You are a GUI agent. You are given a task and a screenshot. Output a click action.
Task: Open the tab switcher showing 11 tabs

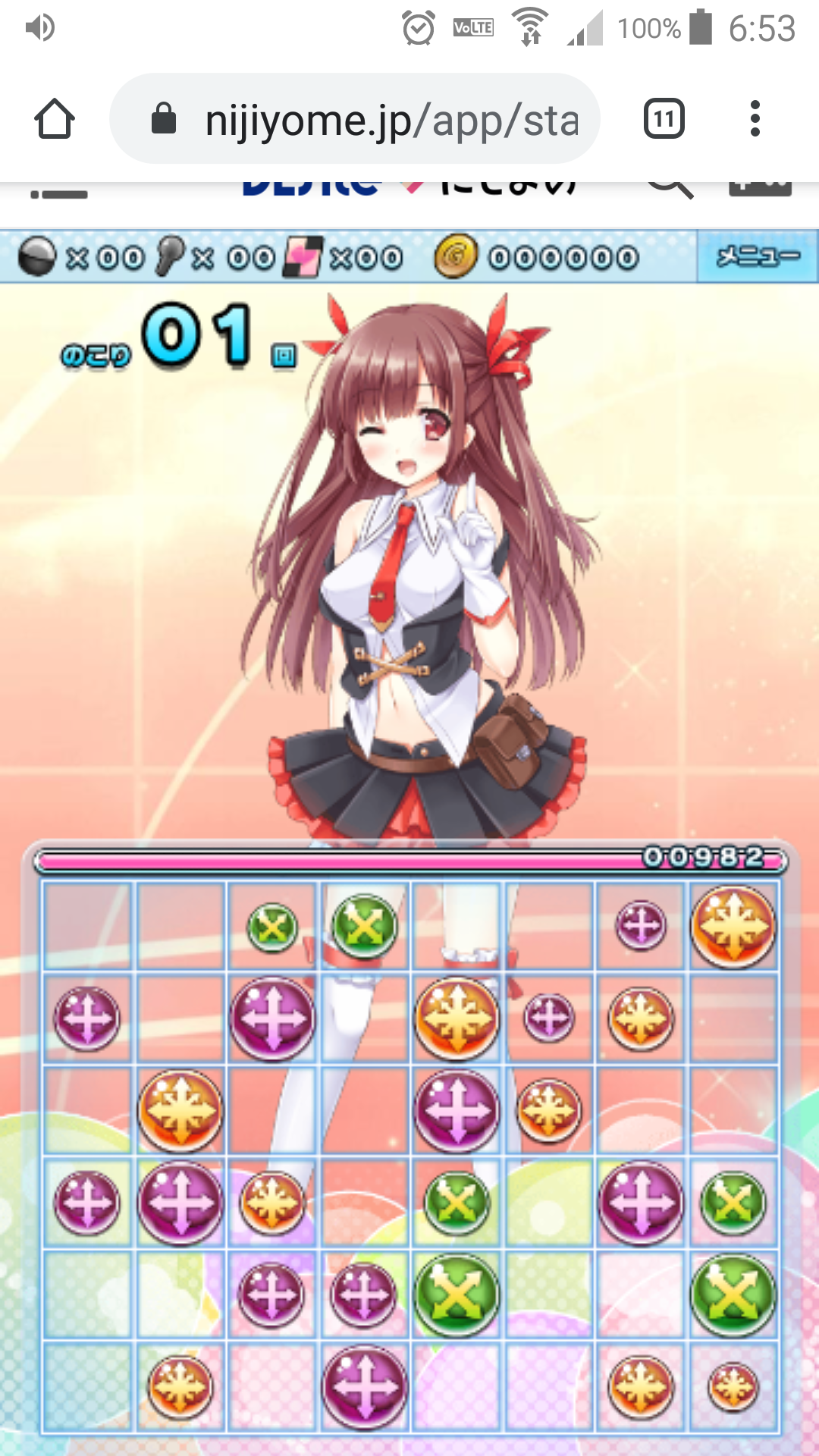[664, 119]
